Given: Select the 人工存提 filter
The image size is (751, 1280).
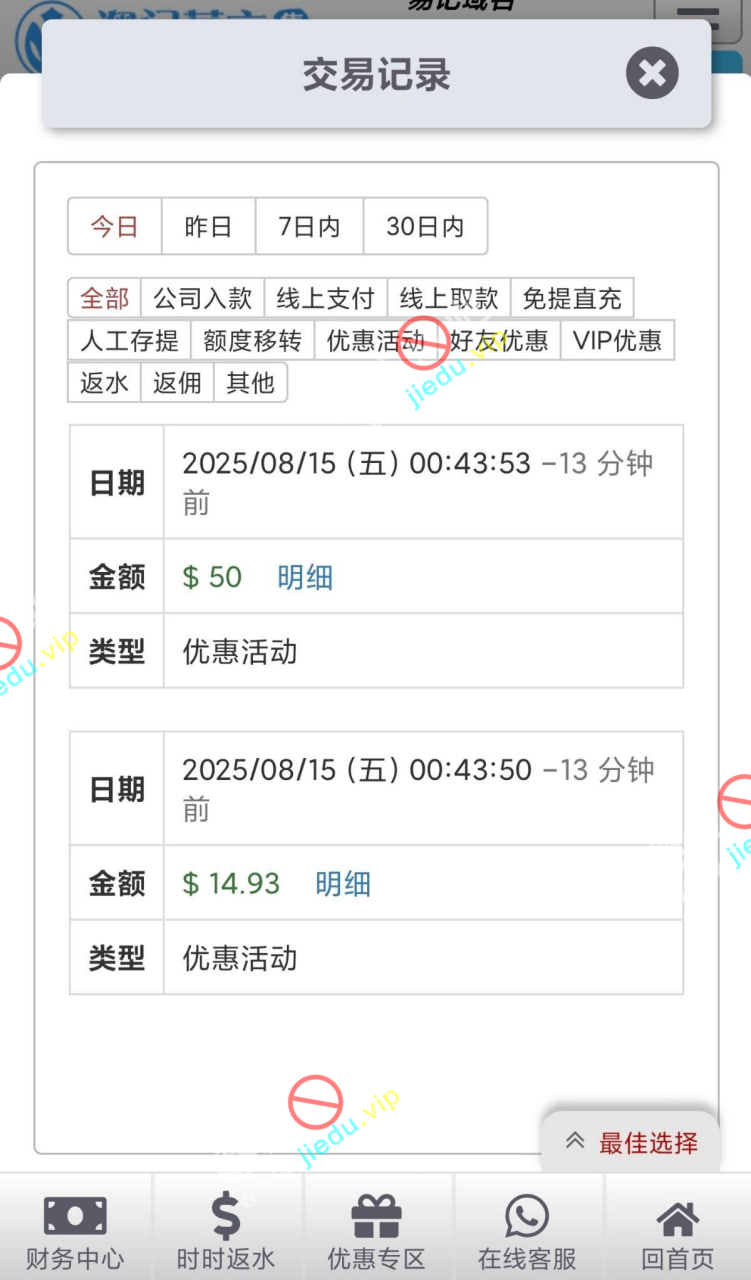Looking at the screenshot, I should (x=129, y=341).
